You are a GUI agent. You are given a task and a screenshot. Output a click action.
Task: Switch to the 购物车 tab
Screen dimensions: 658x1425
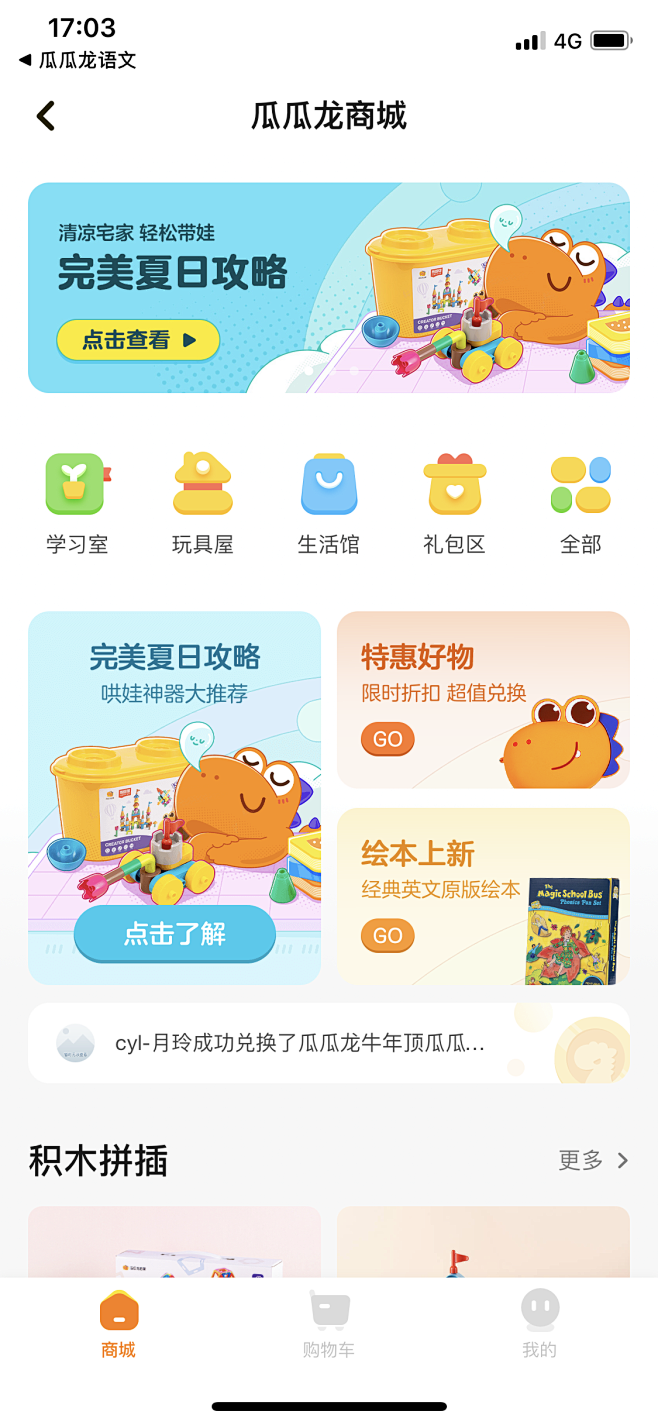328,1325
